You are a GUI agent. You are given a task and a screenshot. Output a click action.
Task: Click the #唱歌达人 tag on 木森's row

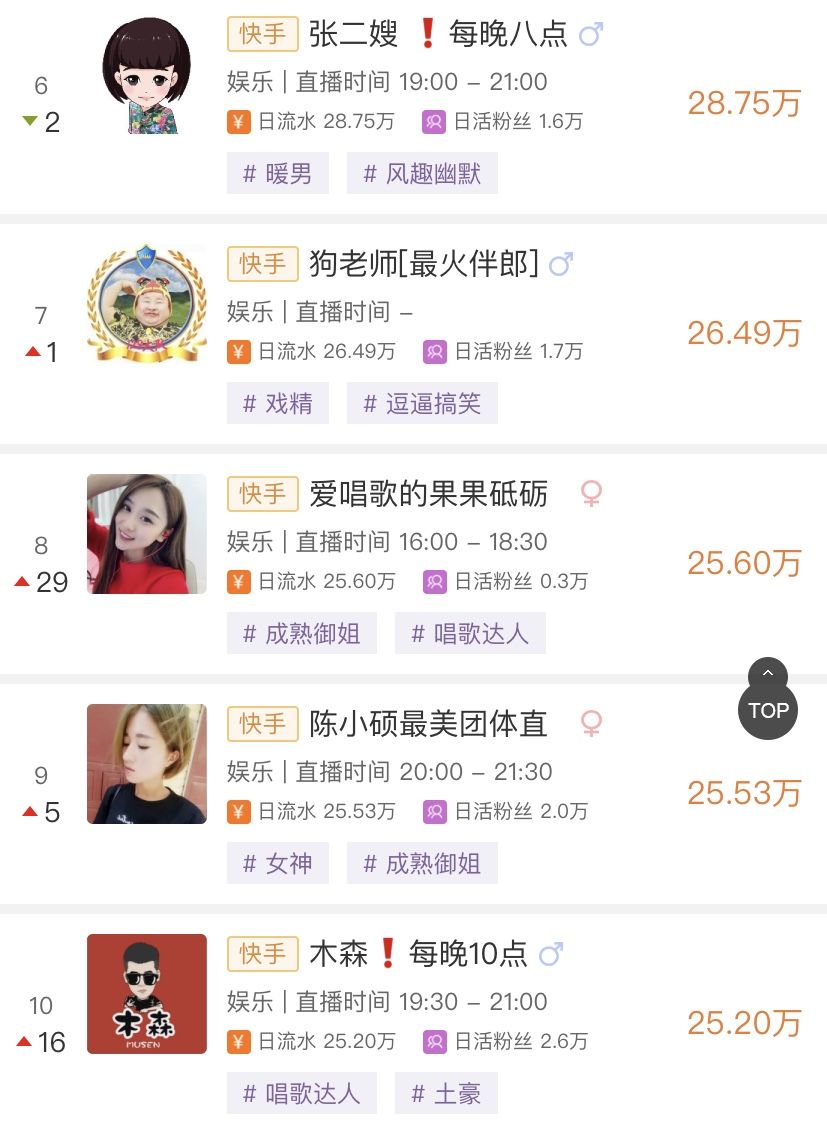[303, 1093]
